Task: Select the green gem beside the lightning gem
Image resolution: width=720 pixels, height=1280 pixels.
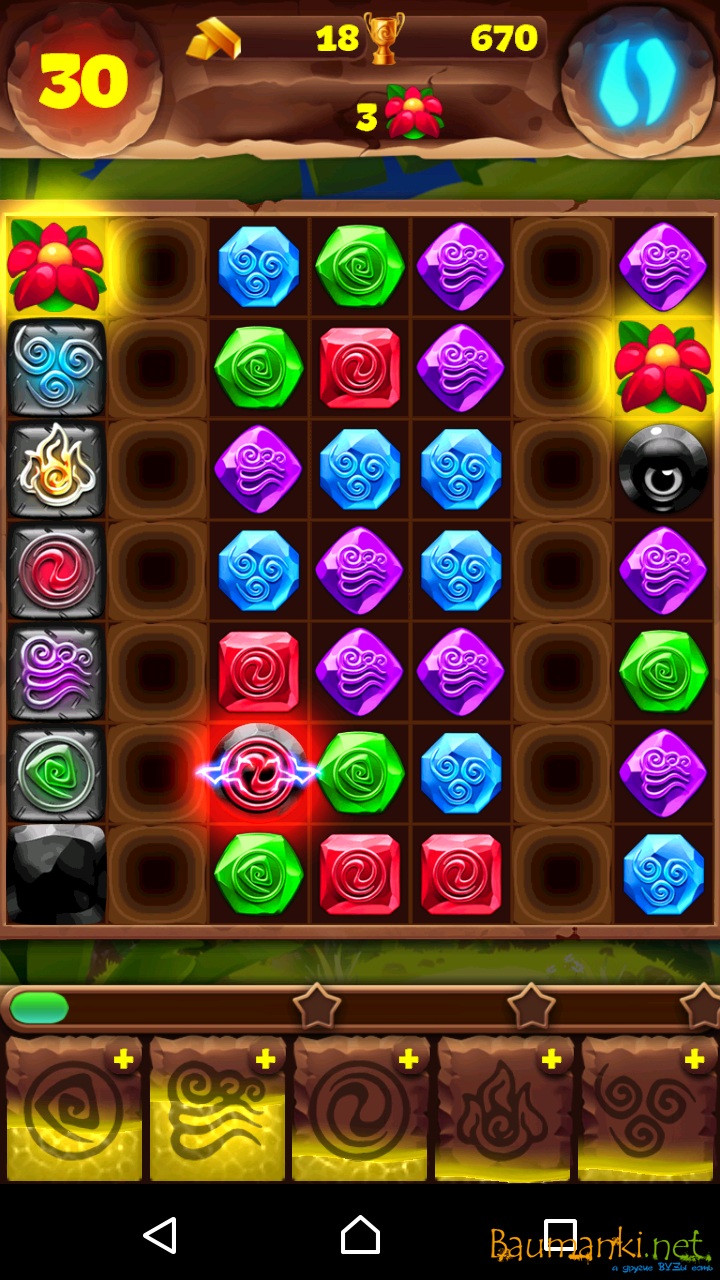Action: 360,771
